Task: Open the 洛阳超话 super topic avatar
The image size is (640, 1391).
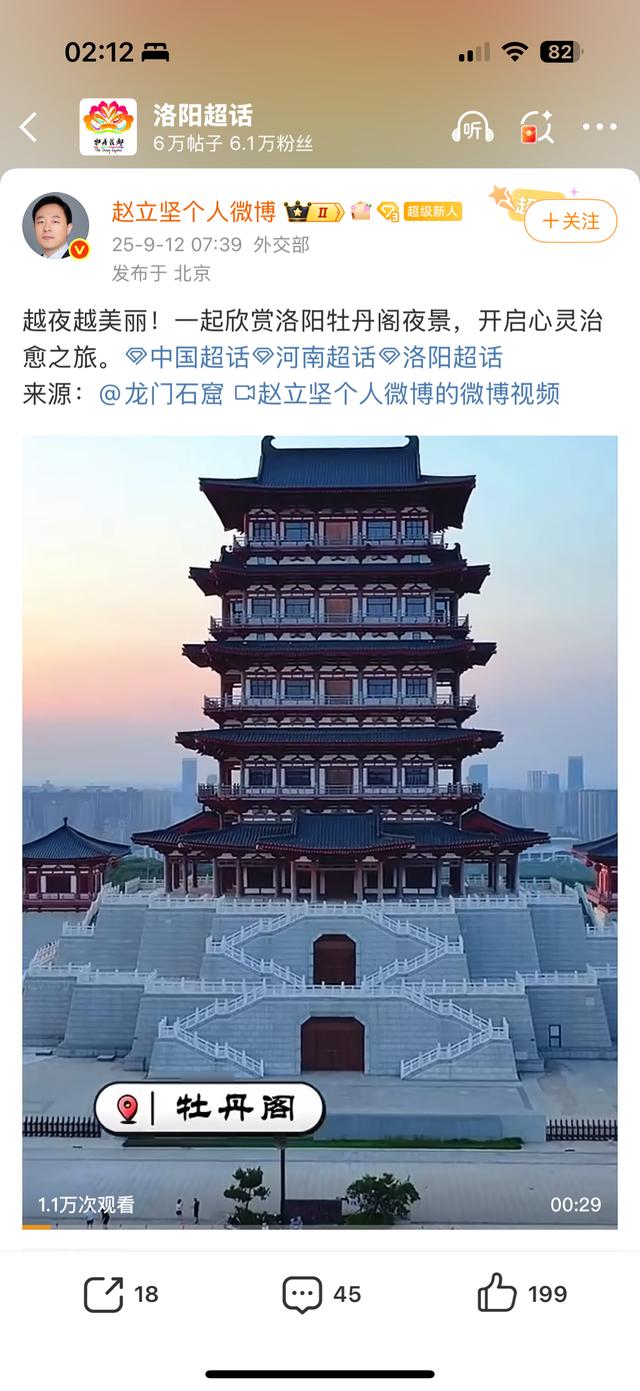Action: (x=108, y=127)
